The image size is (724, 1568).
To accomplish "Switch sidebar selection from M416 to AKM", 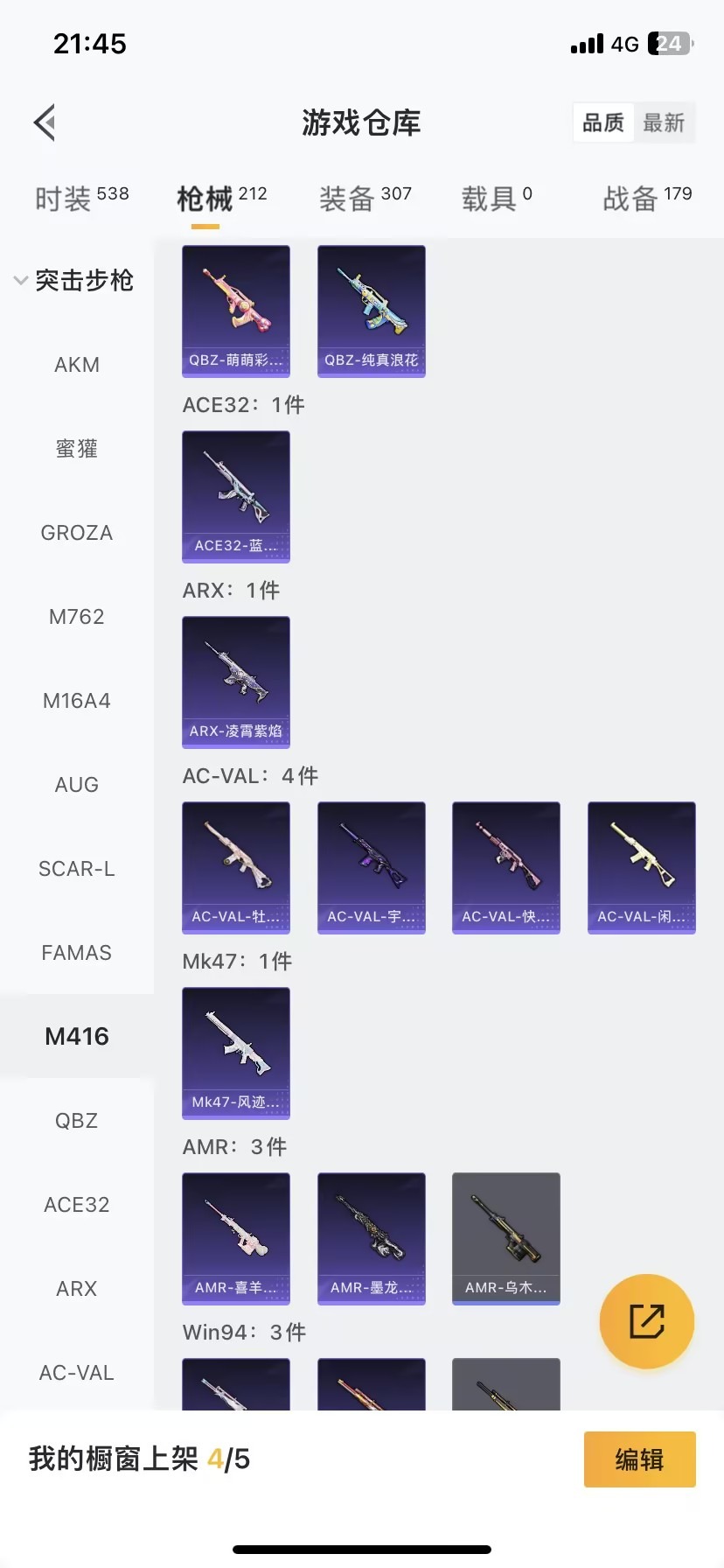I will [76, 365].
